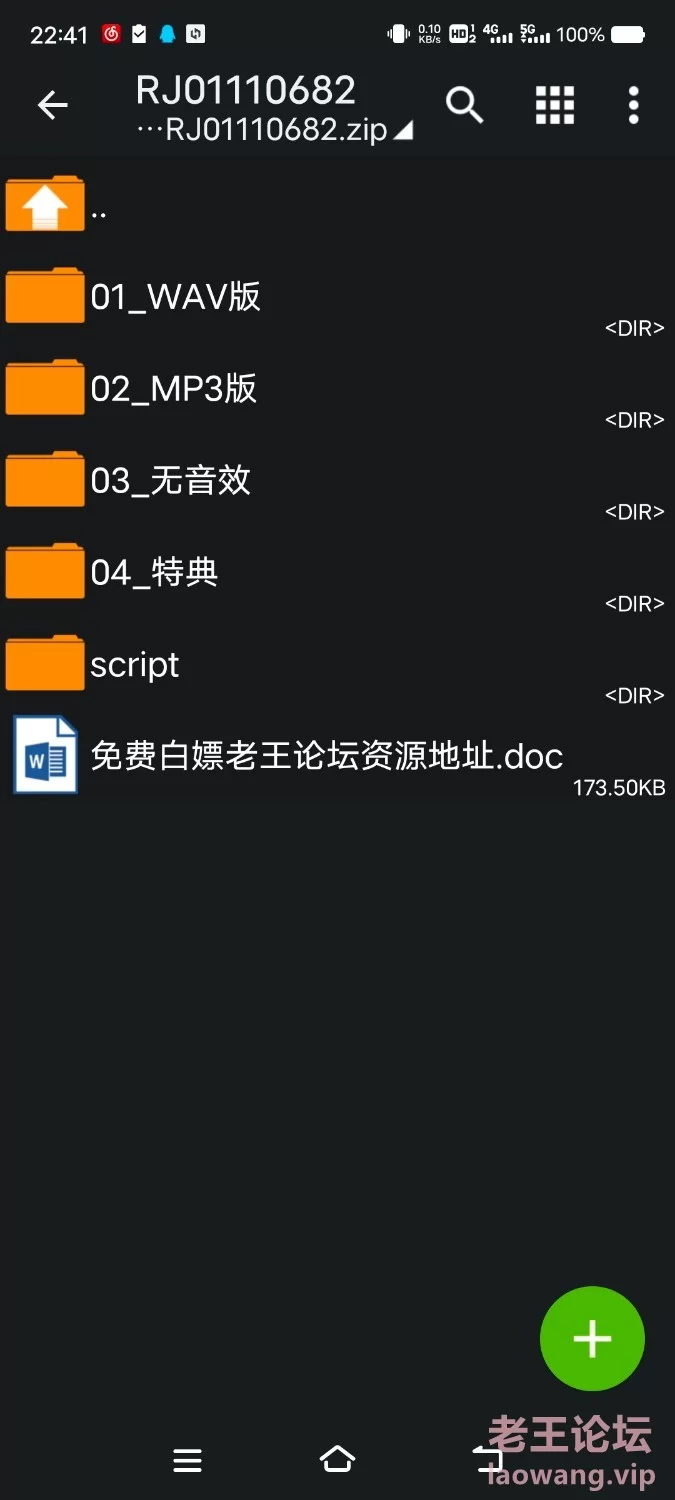This screenshot has width=675, height=1500.
Task: Tap the green plus floating button
Action: pos(592,1338)
